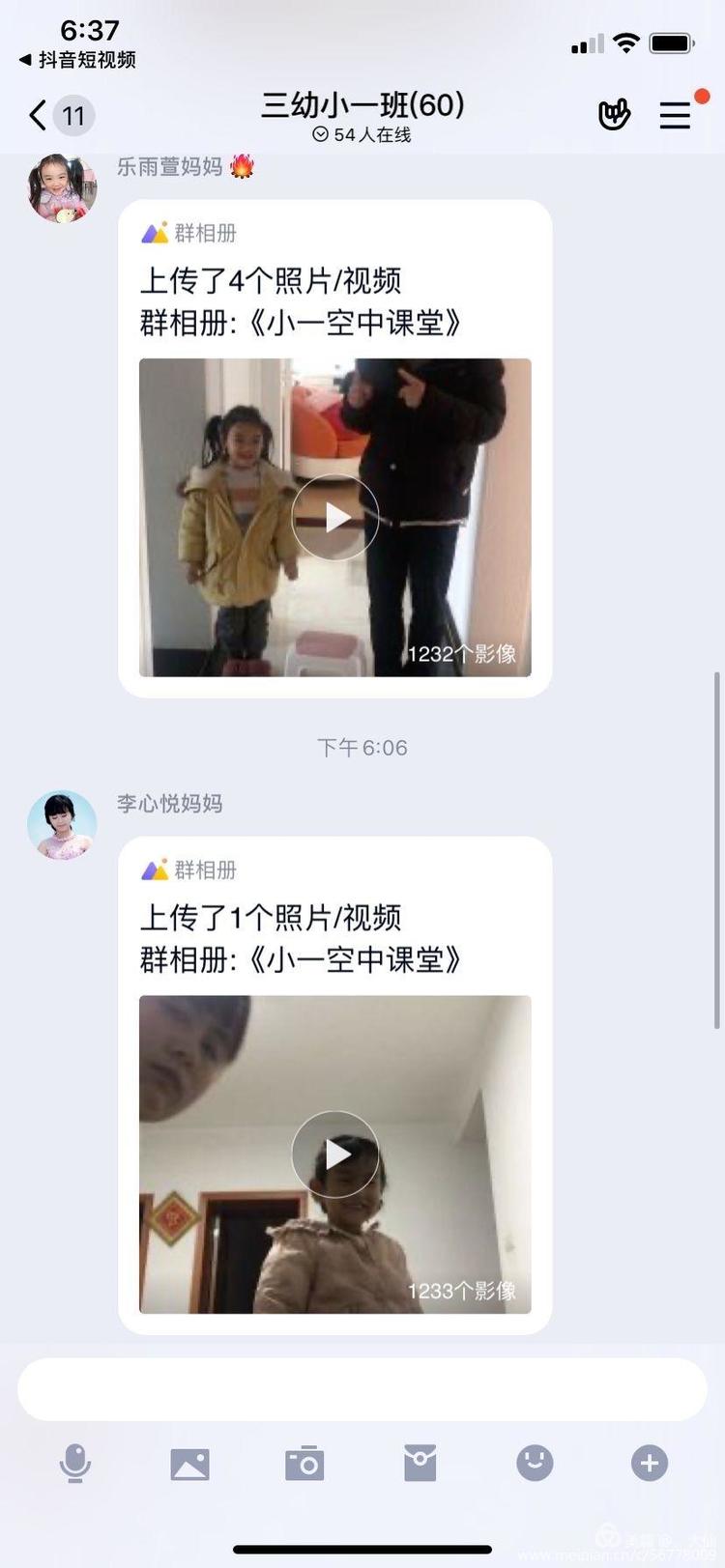Start a voice message with the microphone

click(75, 1464)
